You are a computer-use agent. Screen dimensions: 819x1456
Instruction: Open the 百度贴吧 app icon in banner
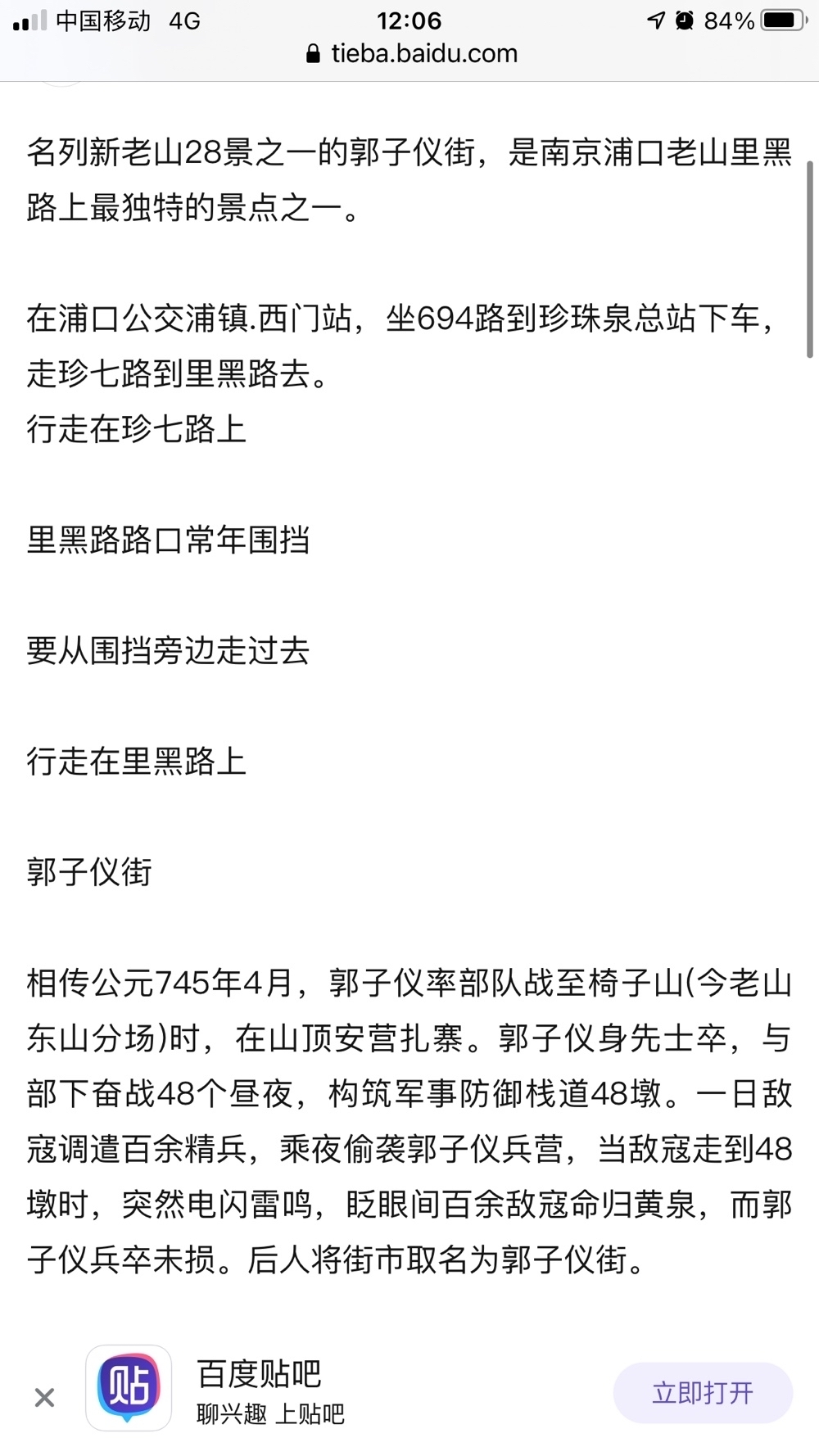[x=129, y=1388]
